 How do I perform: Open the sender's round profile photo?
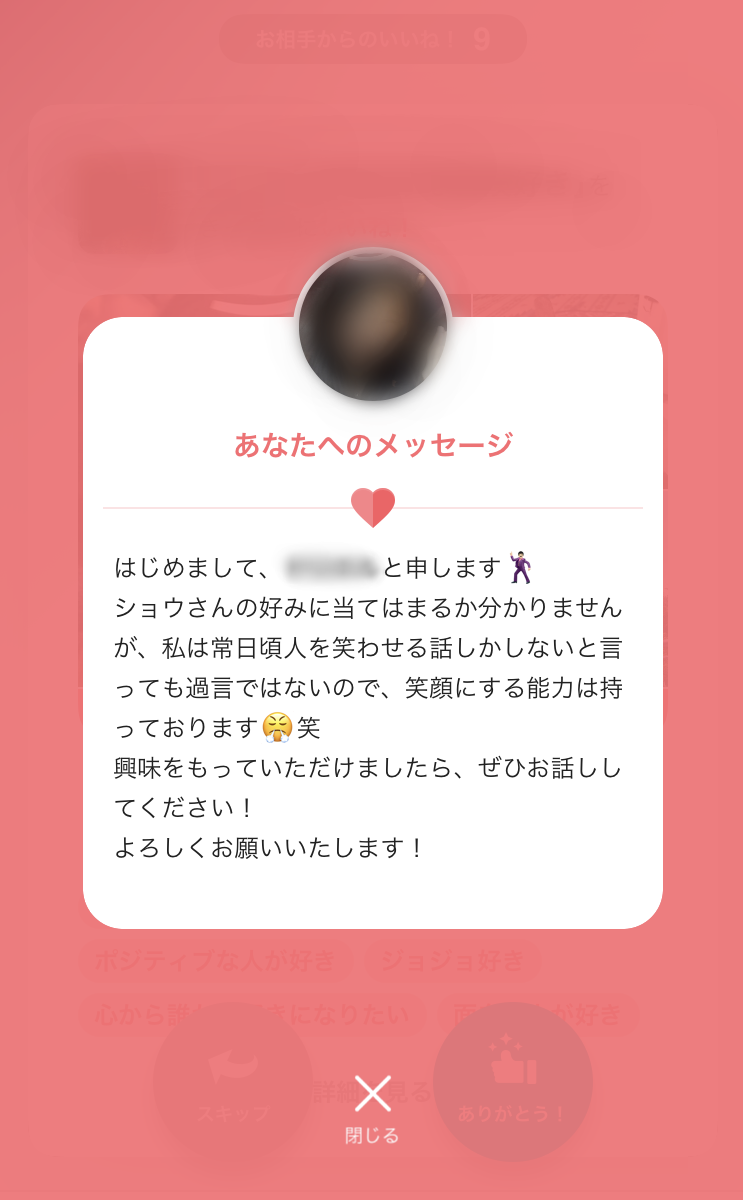(373, 326)
